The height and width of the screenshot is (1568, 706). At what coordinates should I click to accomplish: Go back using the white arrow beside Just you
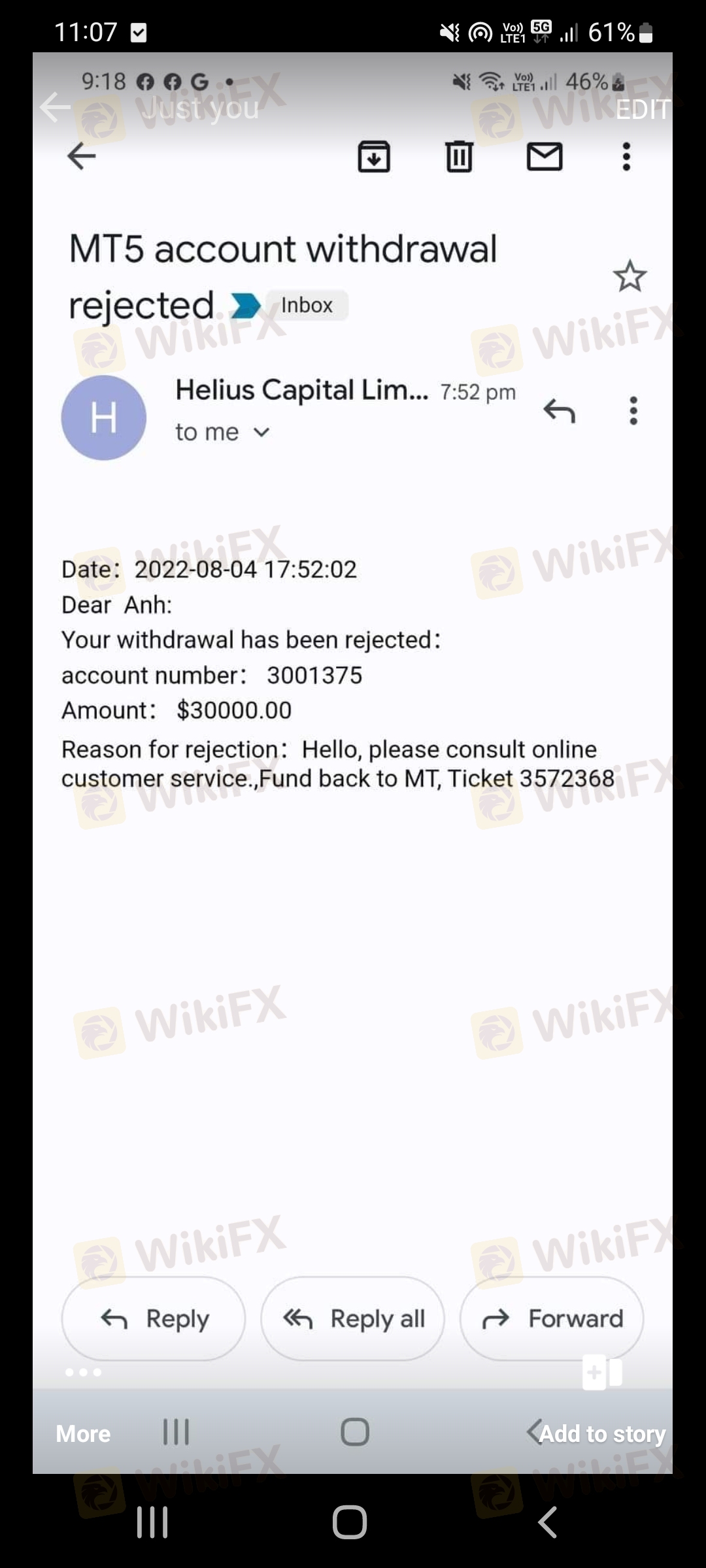pos(55,108)
